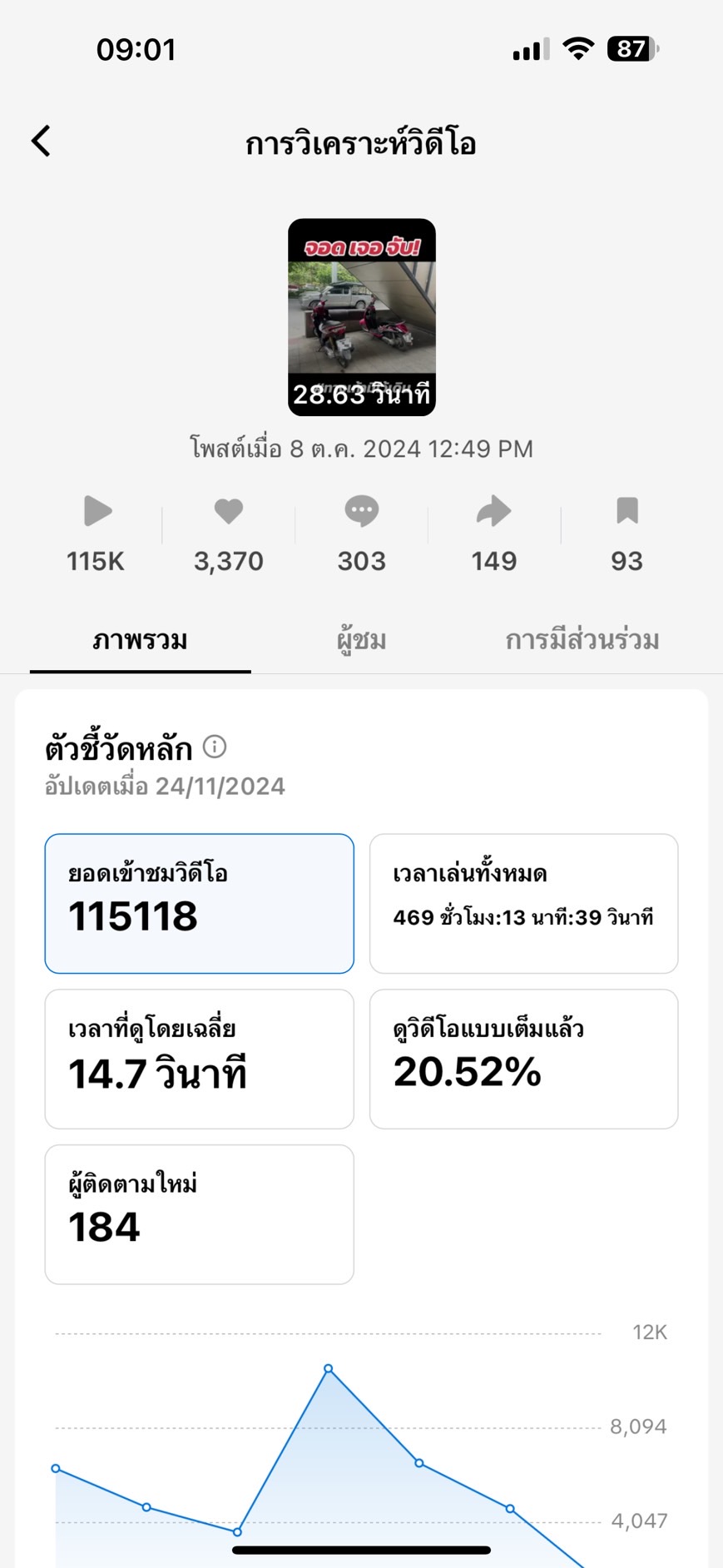The width and height of the screenshot is (723, 1568).
Task: Select the เวลาเล่นทั้งหมด metric card
Action: 523,903
